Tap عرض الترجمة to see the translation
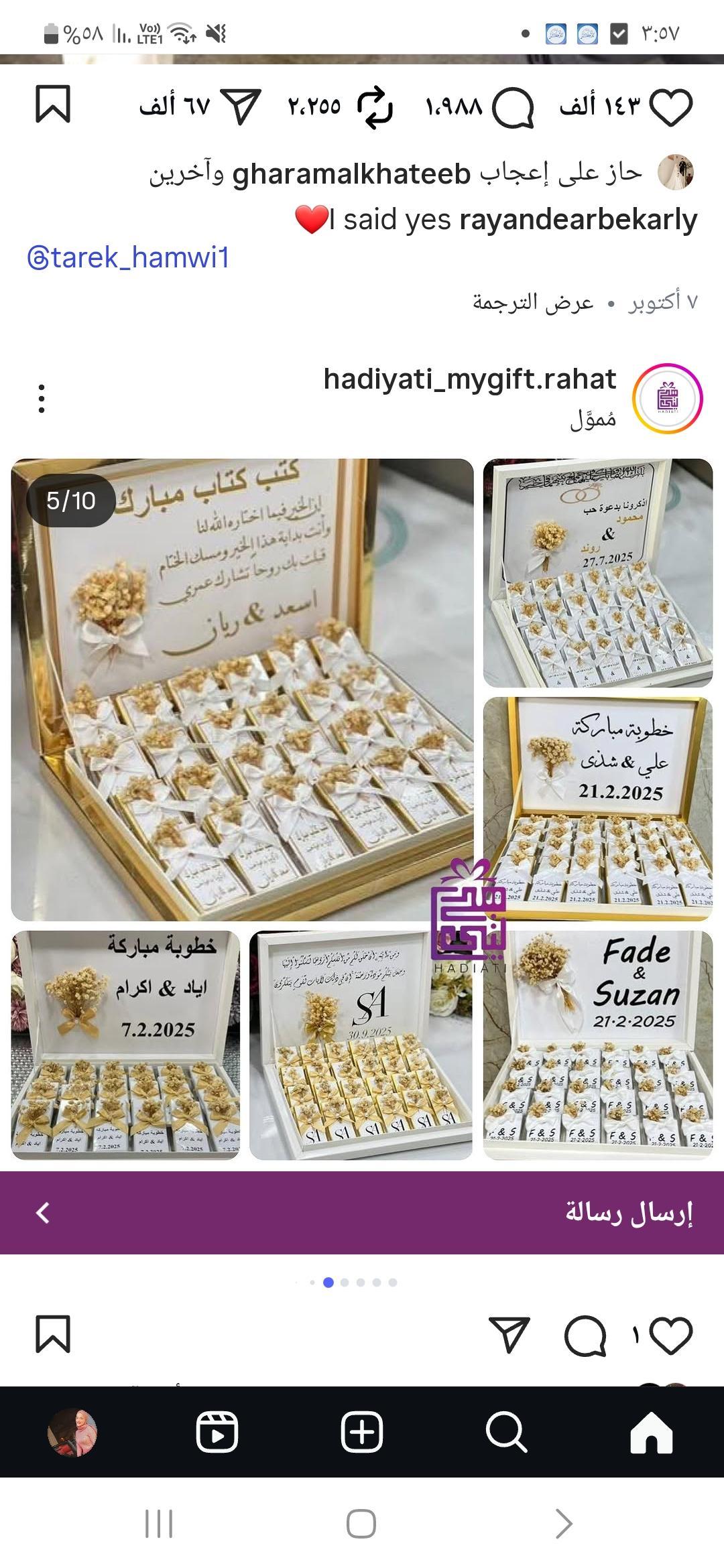Image resolution: width=724 pixels, height=1568 pixels. point(533,302)
